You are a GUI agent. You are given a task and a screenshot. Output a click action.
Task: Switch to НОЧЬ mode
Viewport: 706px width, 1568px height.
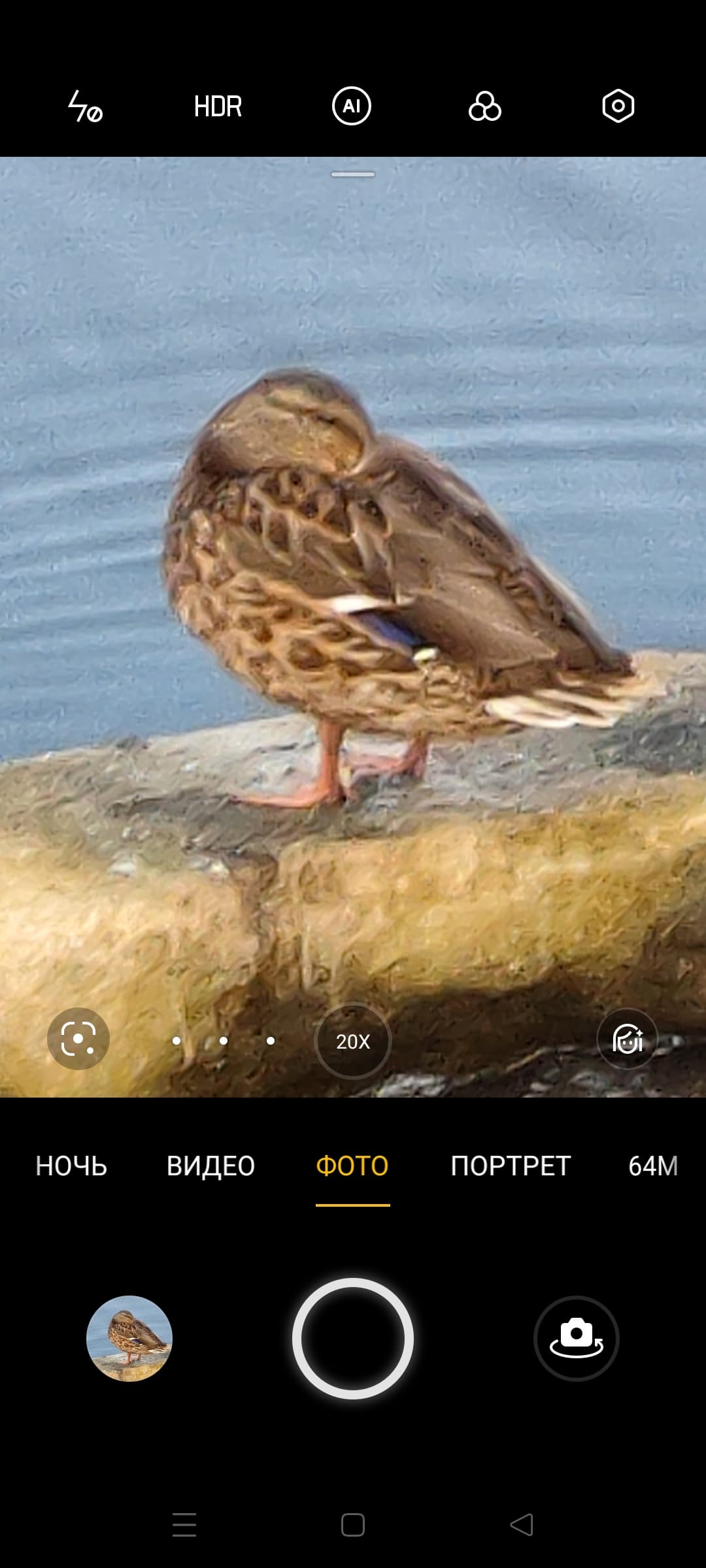pyautogui.click(x=71, y=1166)
